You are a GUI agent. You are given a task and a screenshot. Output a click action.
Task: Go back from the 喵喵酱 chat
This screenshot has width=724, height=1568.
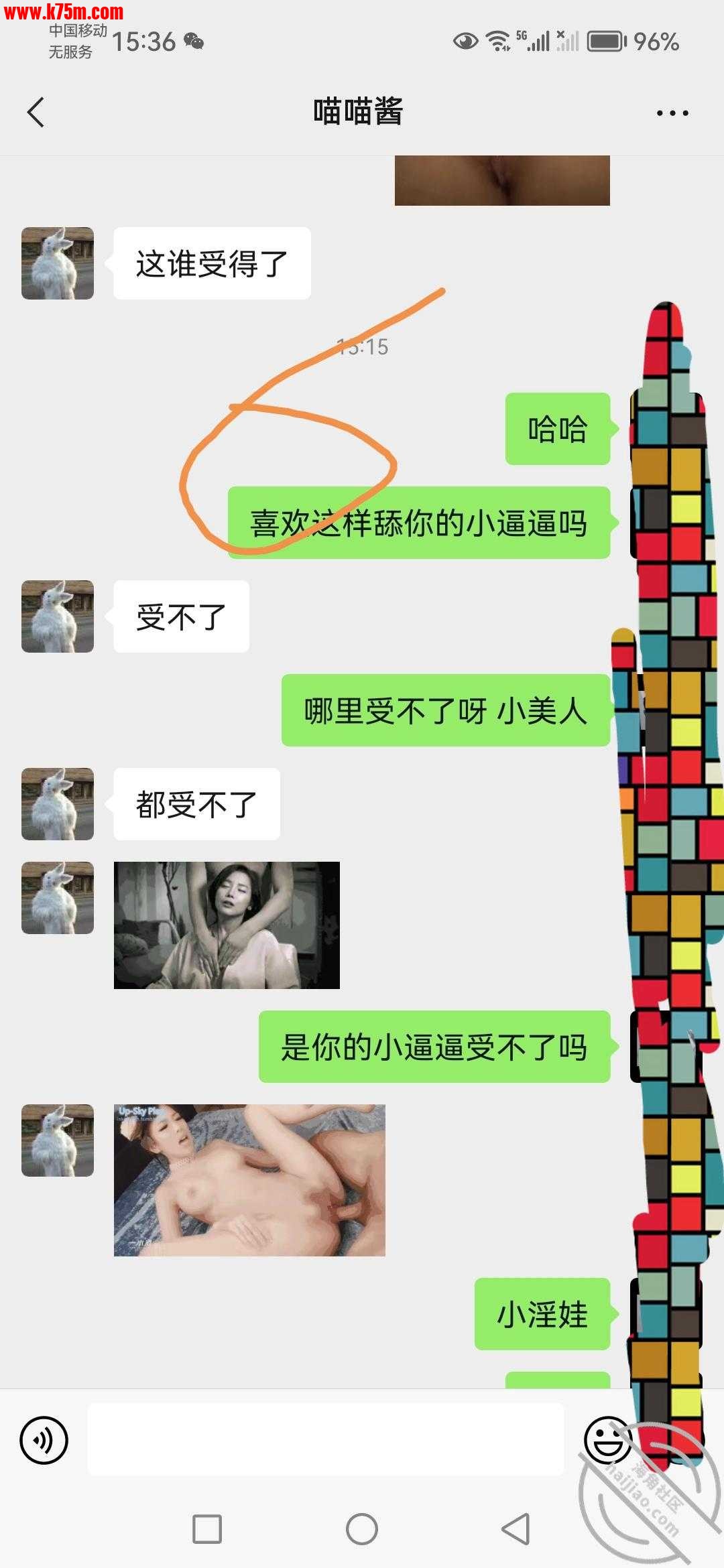36,112
